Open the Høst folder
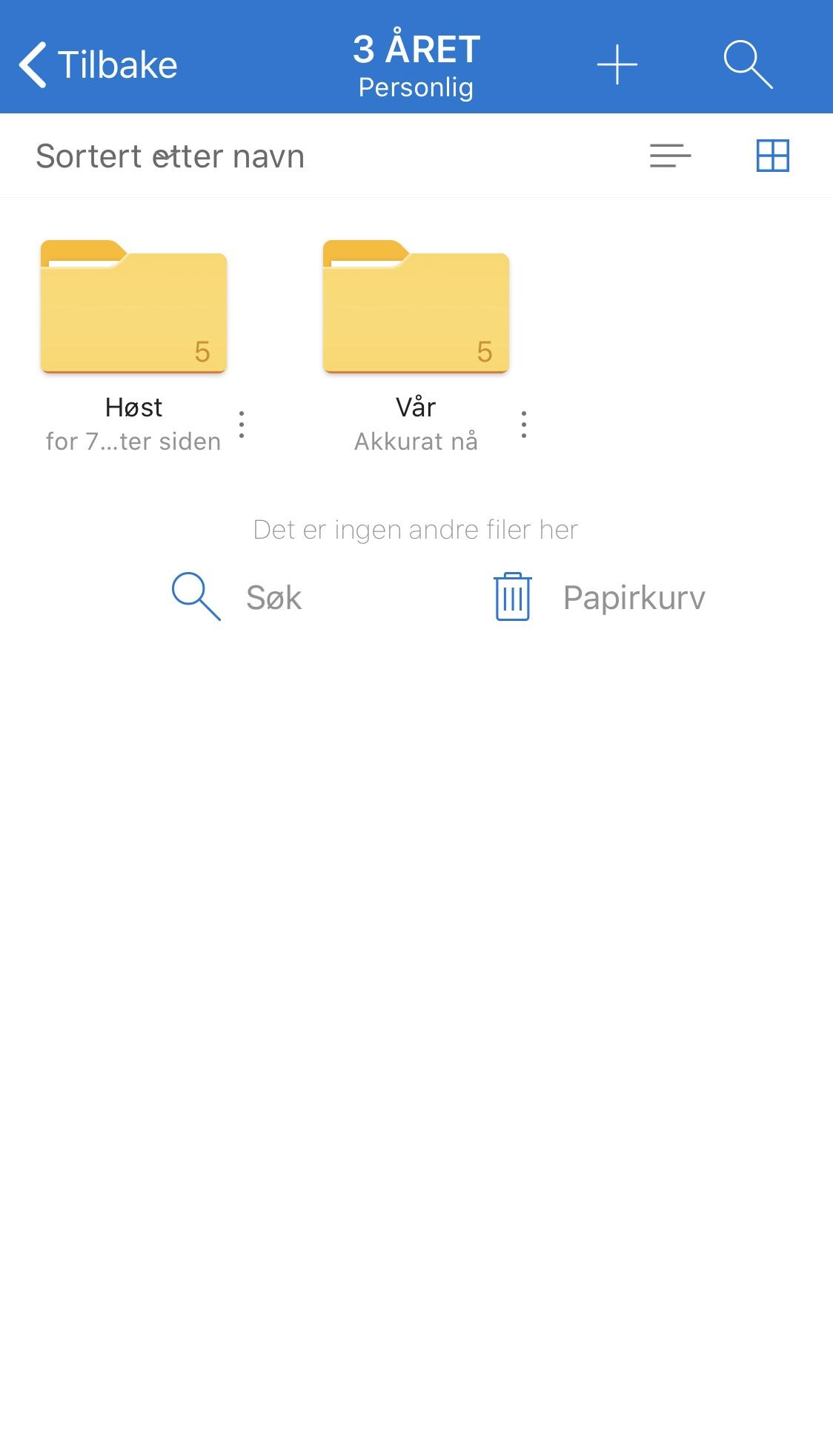 click(x=133, y=306)
